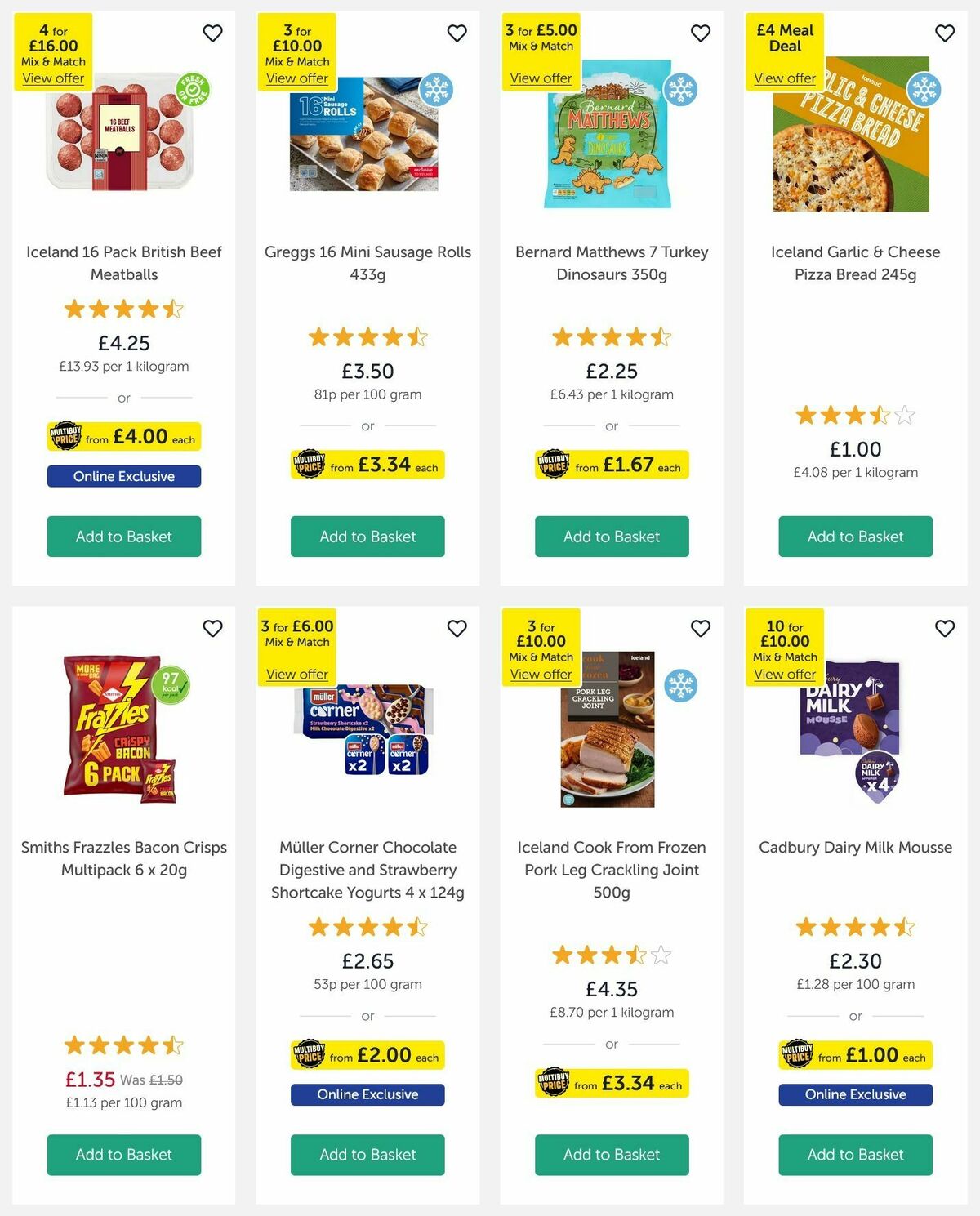
Task: Open the 3 for £10.00 Mix & Match offer
Action: [298, 78]
